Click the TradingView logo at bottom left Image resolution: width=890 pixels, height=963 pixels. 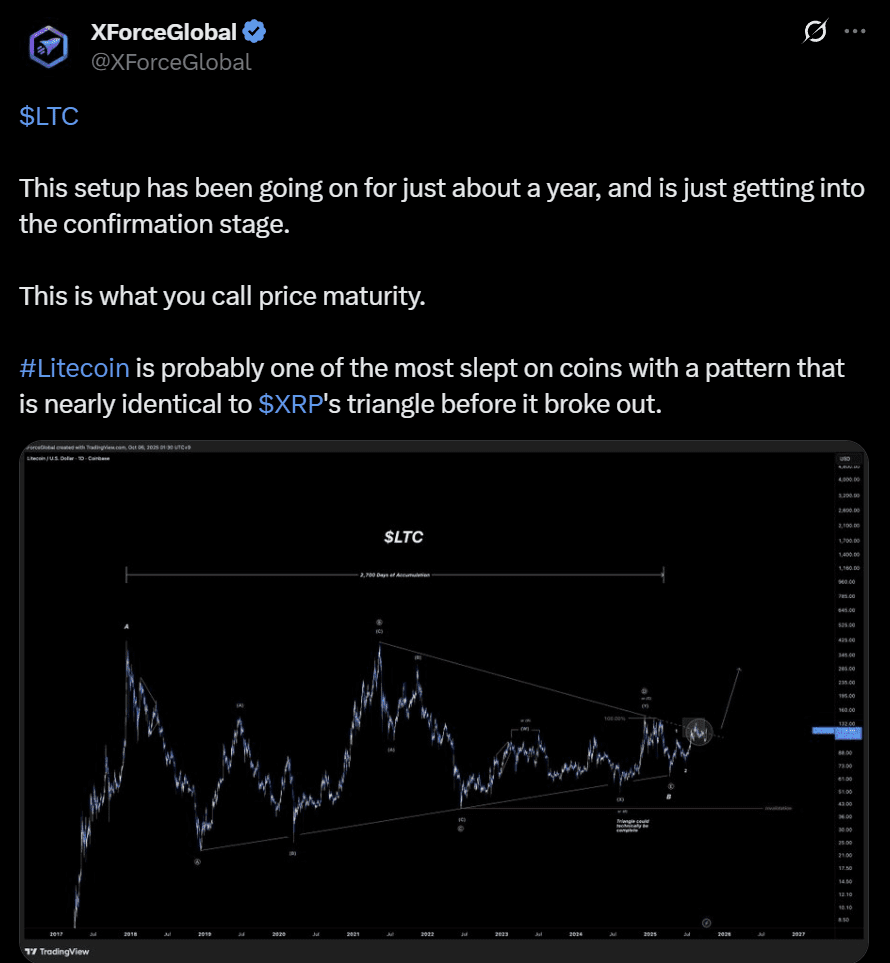tap(55, 951)
